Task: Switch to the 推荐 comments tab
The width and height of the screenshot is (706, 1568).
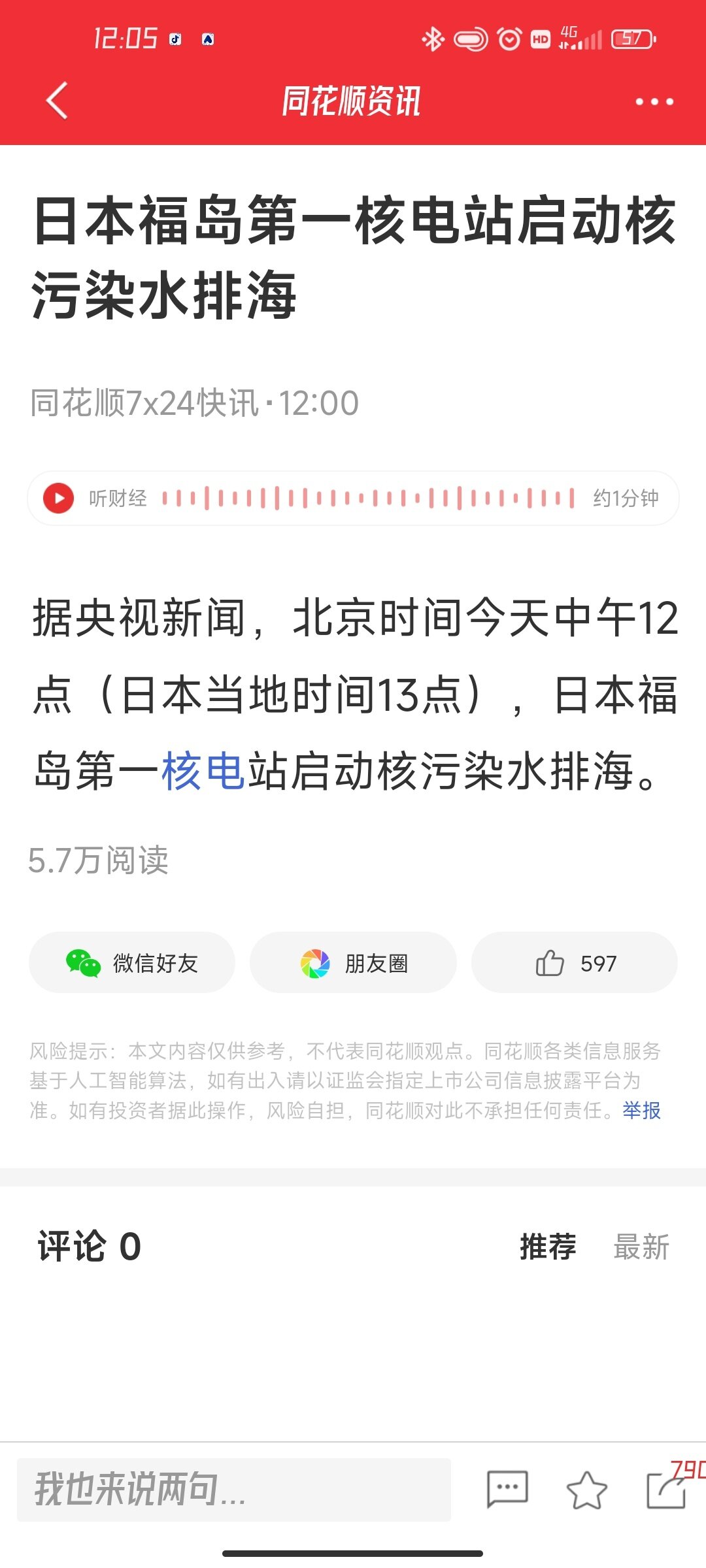Action: [548, 1247]
